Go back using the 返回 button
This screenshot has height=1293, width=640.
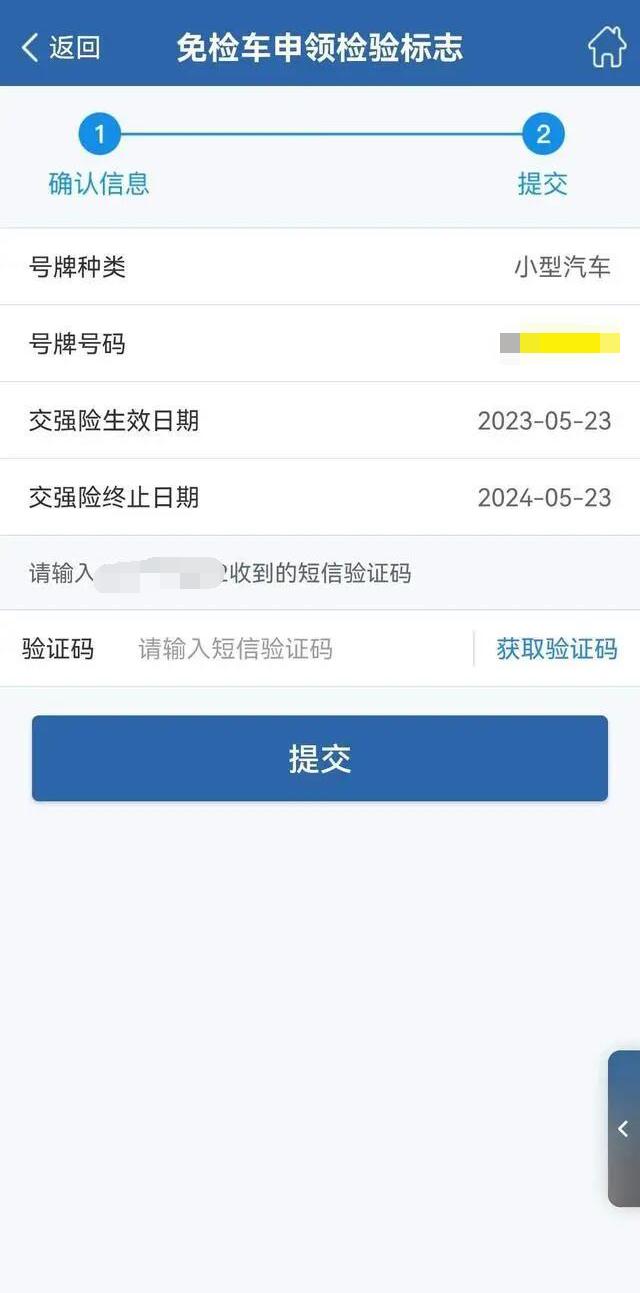click(62, 47)
